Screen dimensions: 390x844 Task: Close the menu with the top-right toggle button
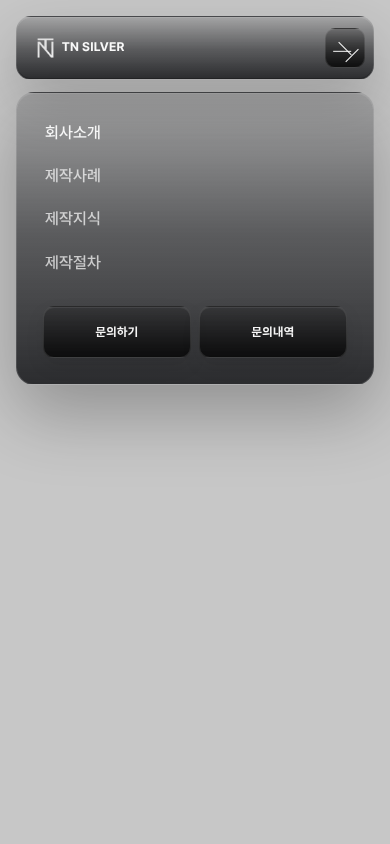[x=345, y=48]
